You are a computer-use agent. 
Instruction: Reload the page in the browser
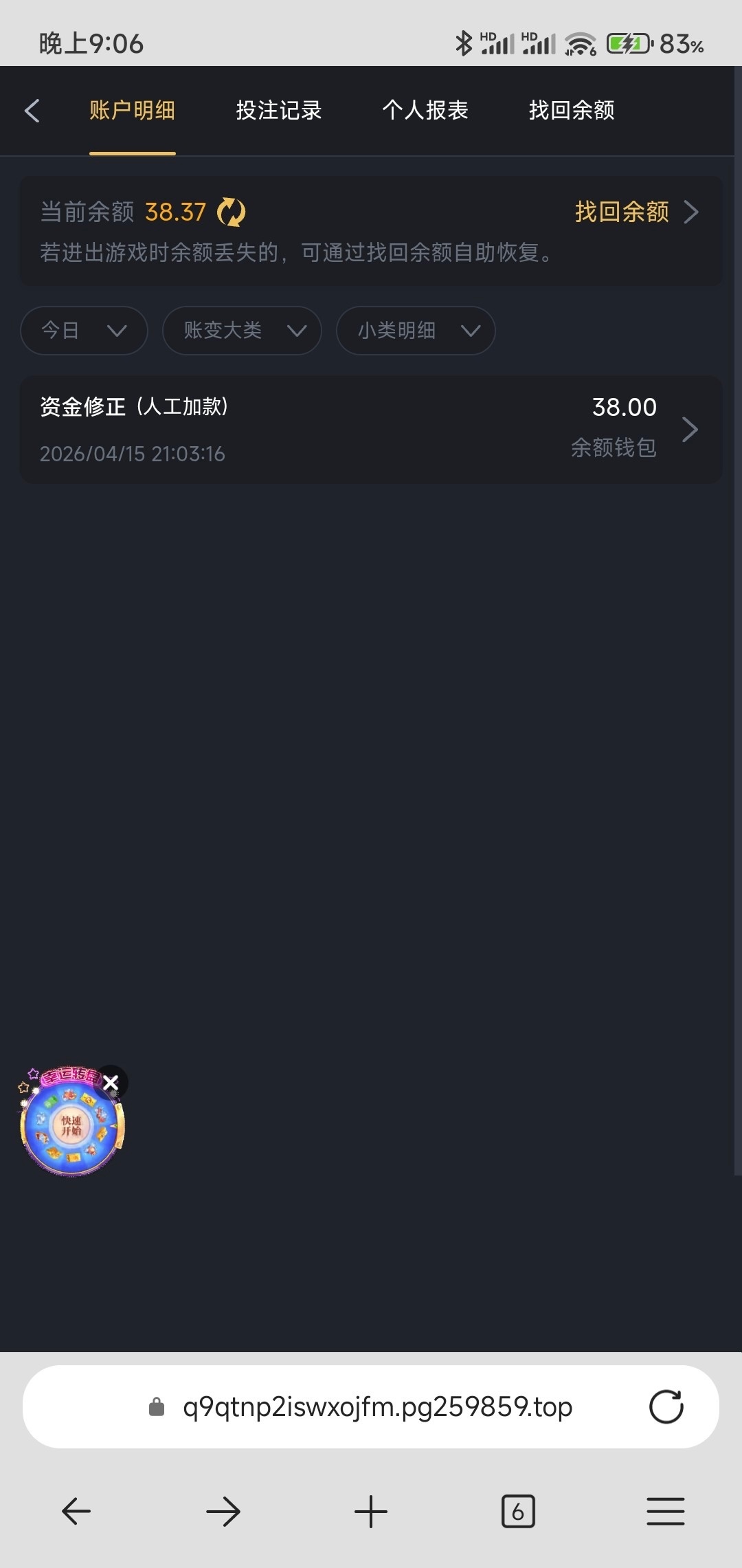point(666,1407)
